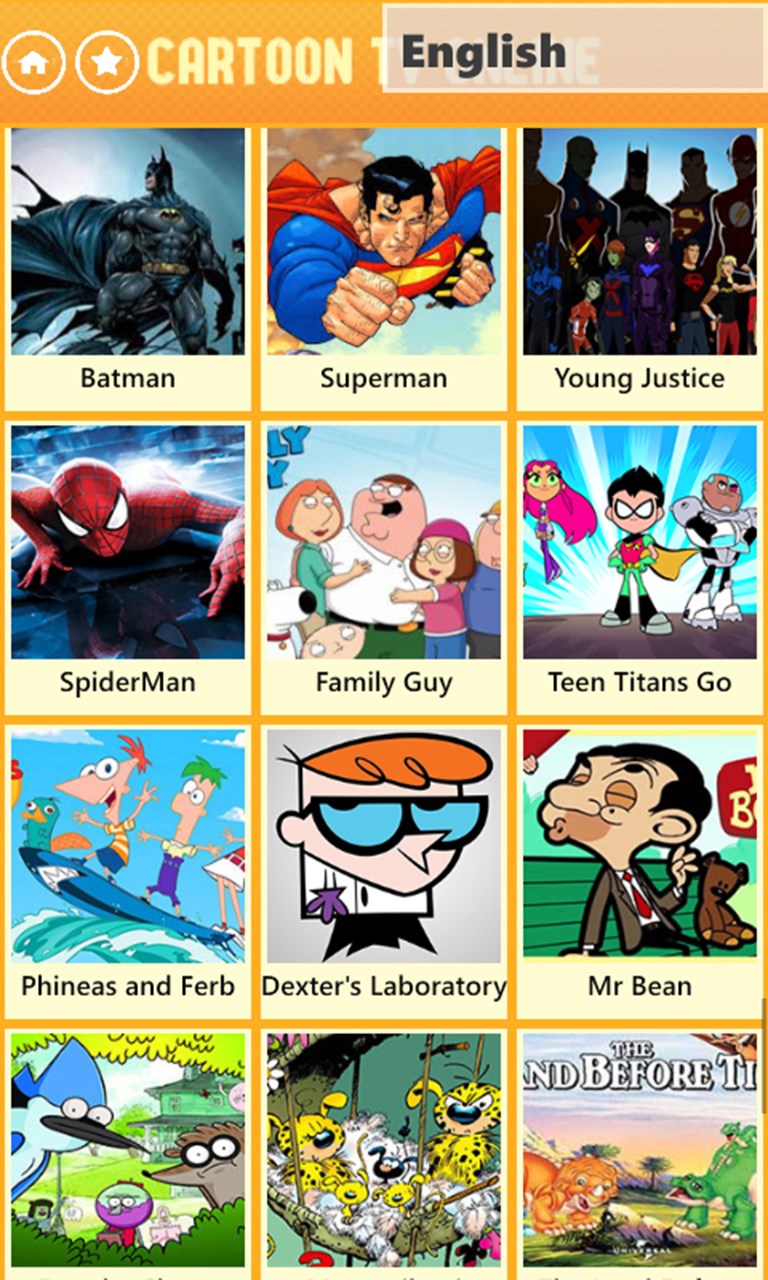Open Family Guy episodes
The width and height of the screenshot is (768, 1280).
coord(384,543)
